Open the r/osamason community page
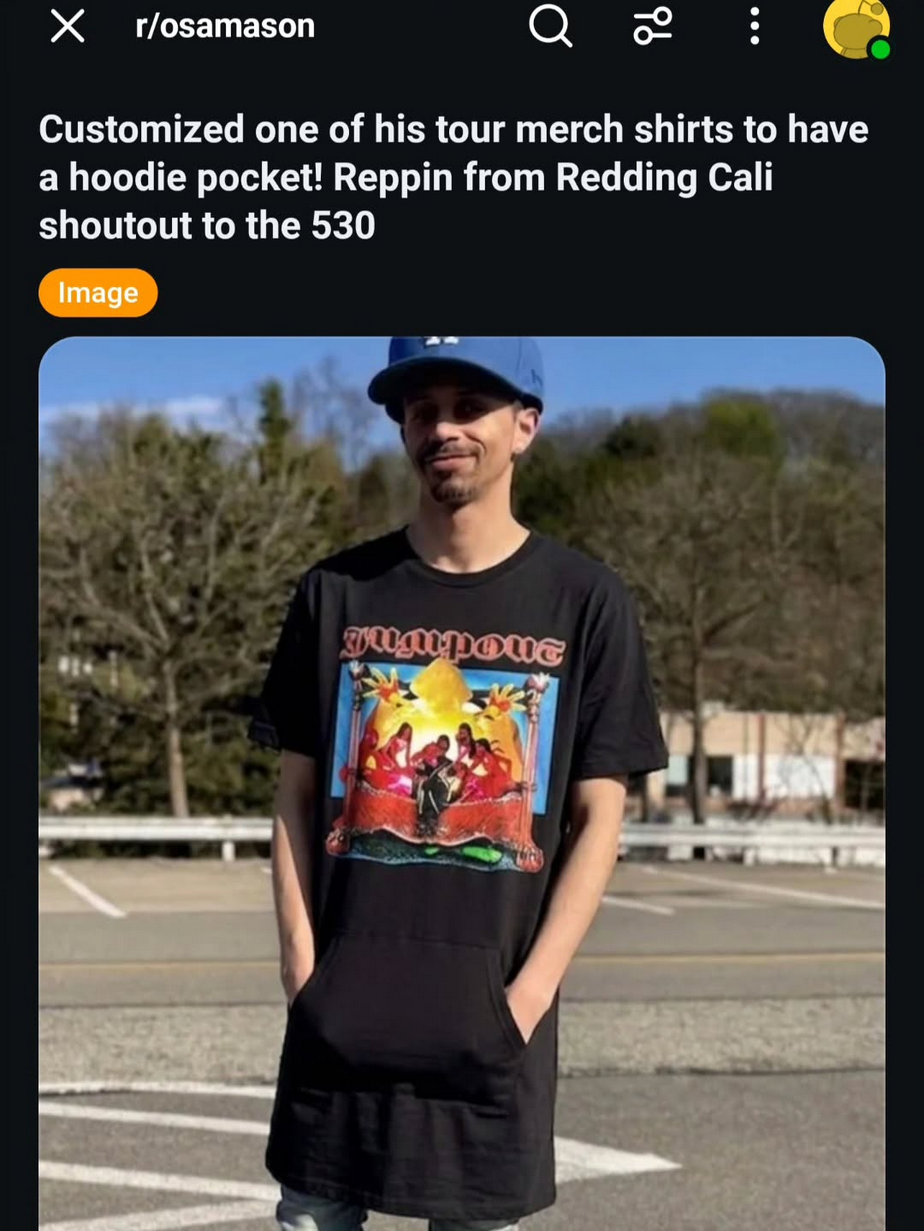Screen dimensions: 924x1231 (x=225, y=26)
